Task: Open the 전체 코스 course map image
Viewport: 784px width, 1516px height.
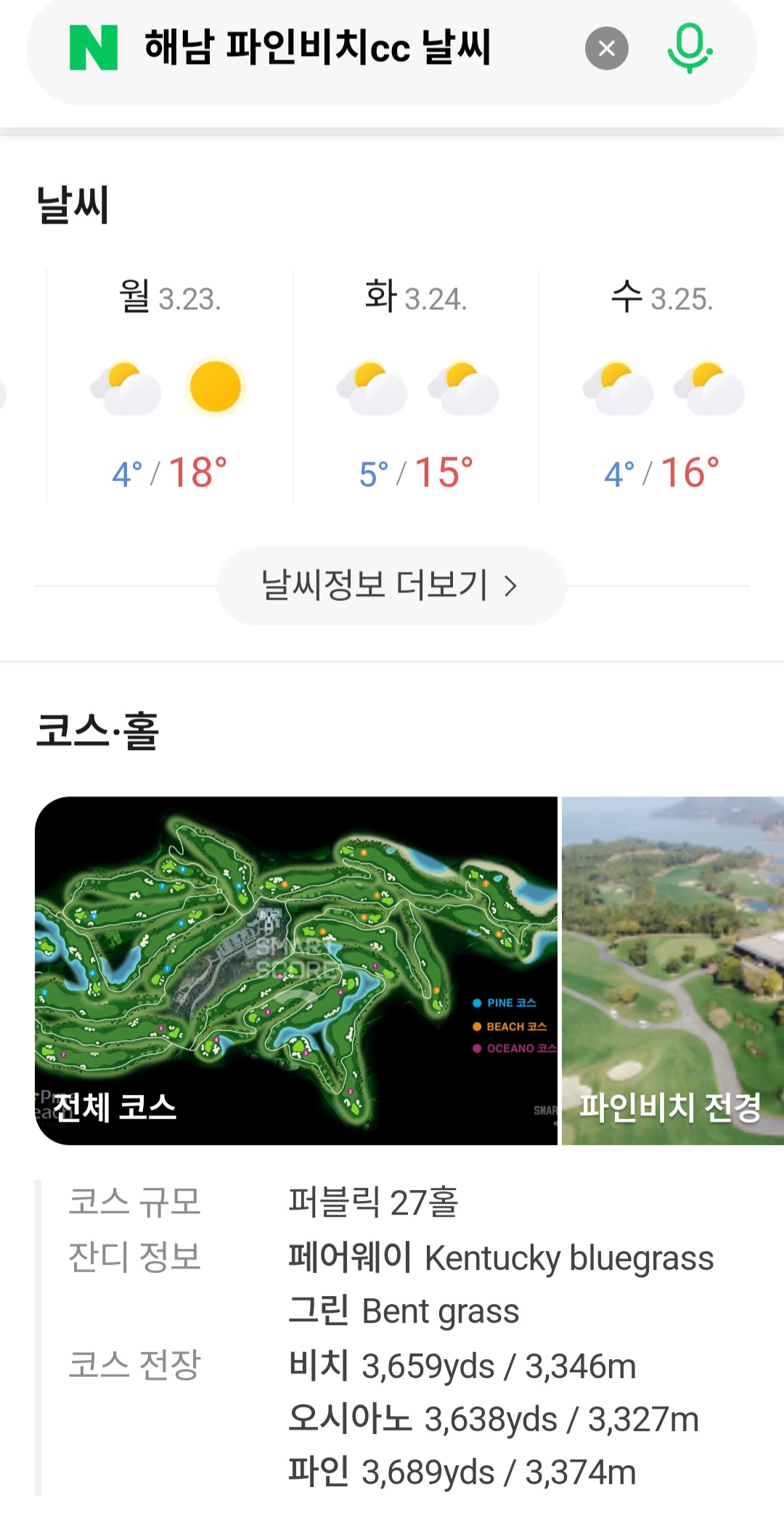Action: pos(296,970)
